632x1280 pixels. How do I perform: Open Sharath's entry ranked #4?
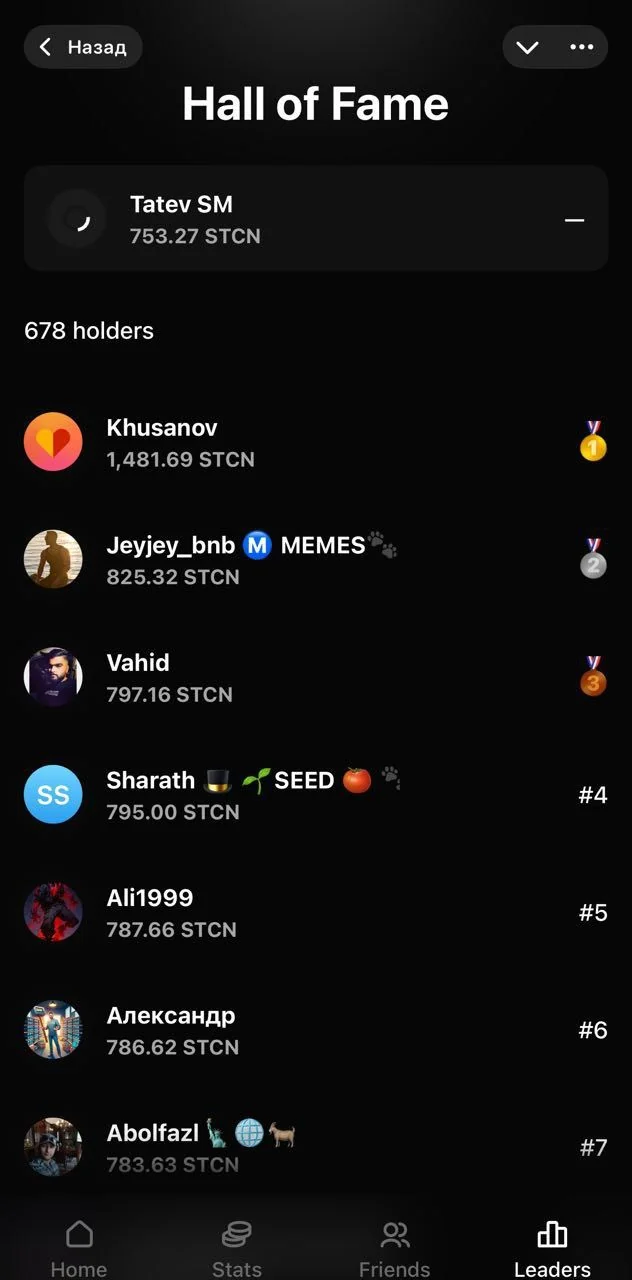316,795
